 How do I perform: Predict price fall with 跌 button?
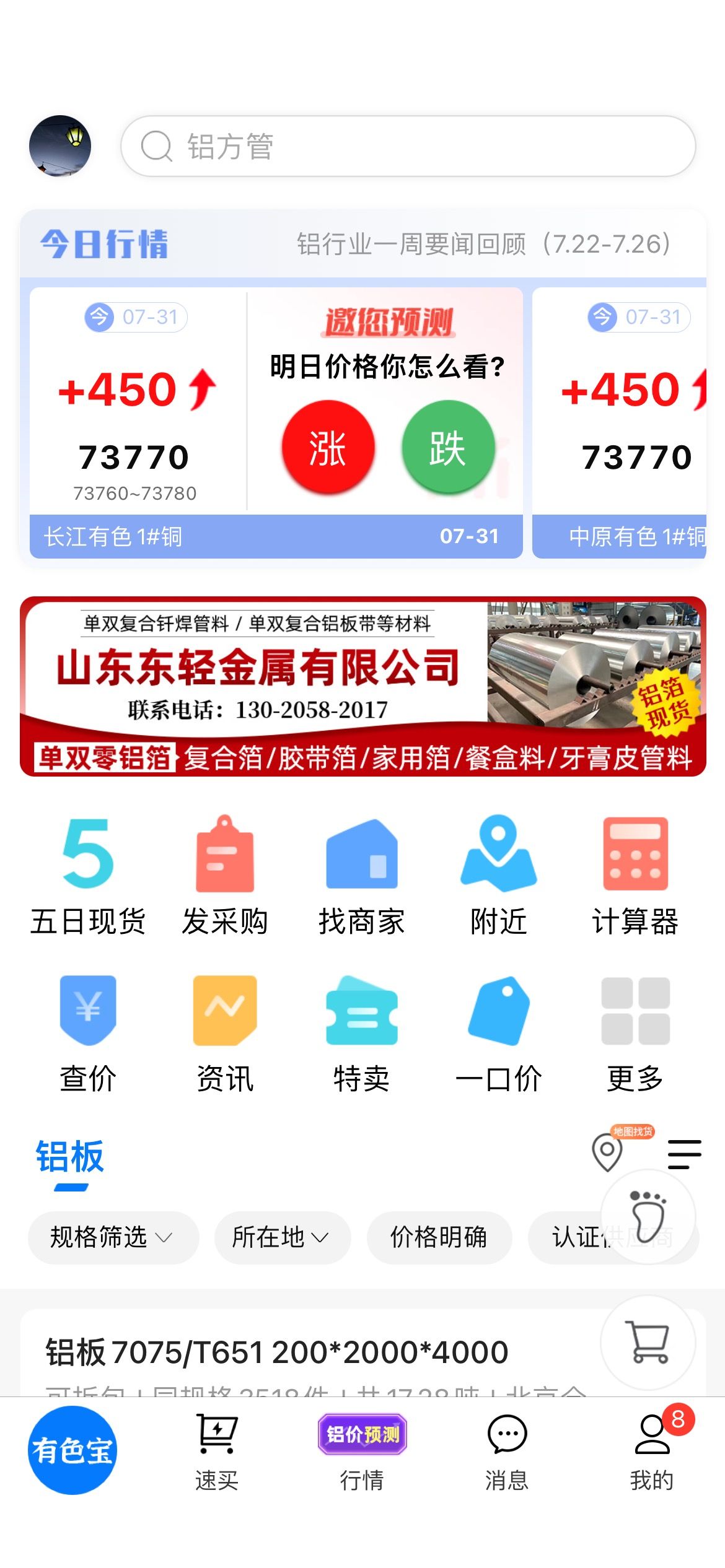(448, 447)
